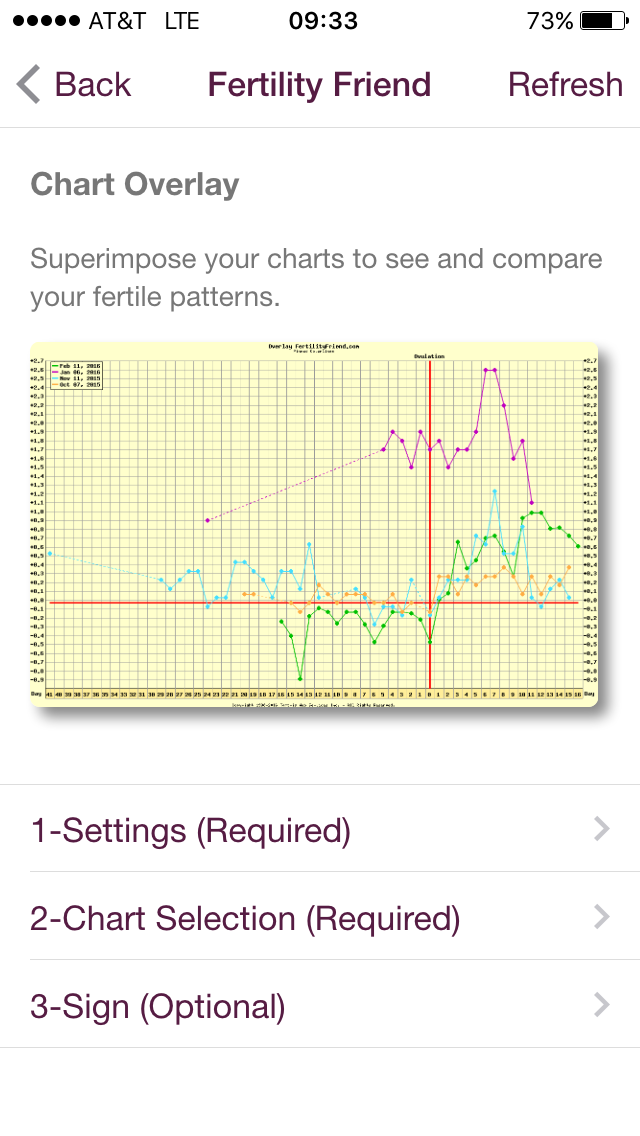Open 1-Settings (Required)

[x=320, y=830]
